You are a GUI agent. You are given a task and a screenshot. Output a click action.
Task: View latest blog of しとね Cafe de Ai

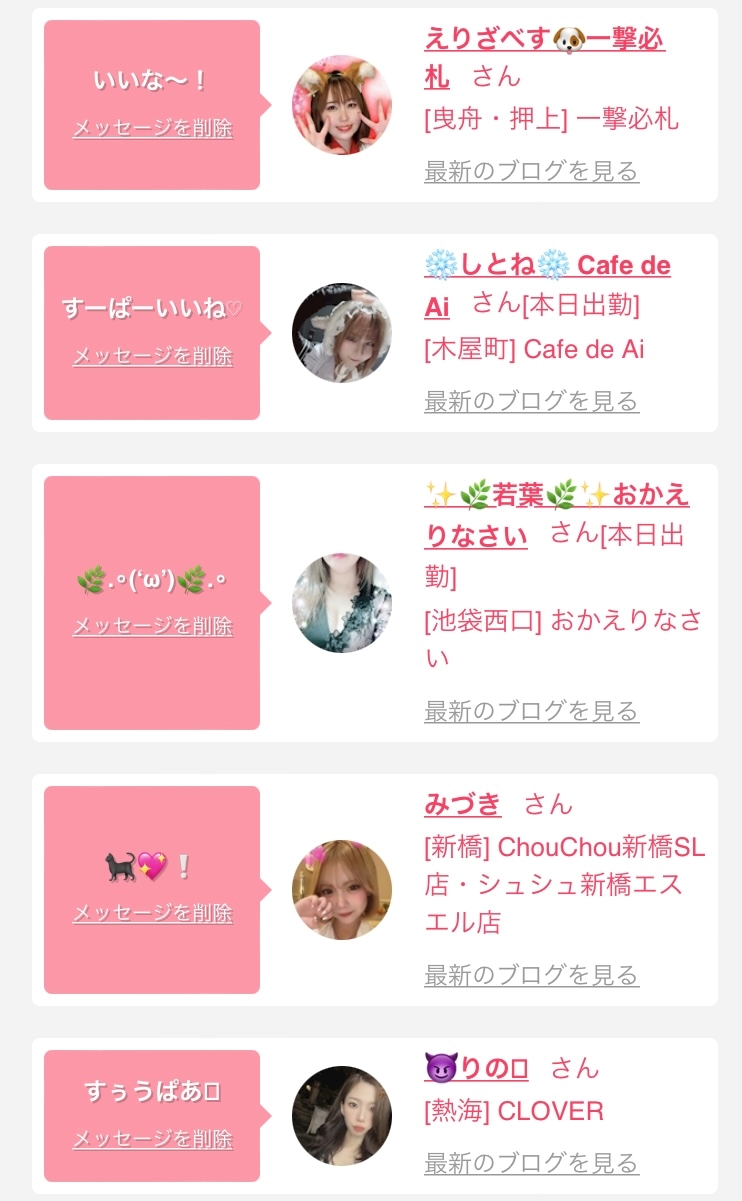tap(531, 401)
